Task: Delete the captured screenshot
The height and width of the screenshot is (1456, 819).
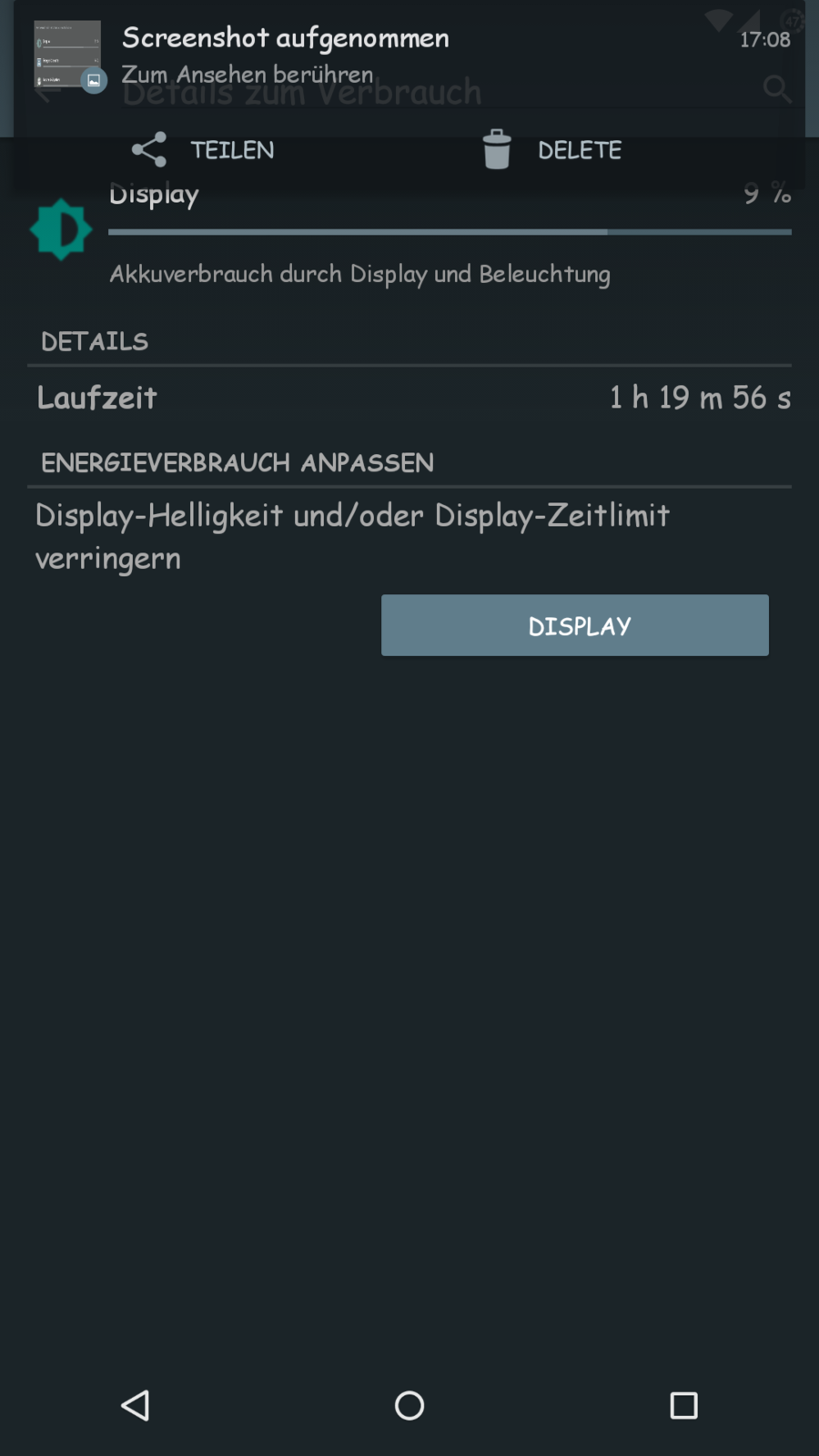Action: click(x=552, y=150)
